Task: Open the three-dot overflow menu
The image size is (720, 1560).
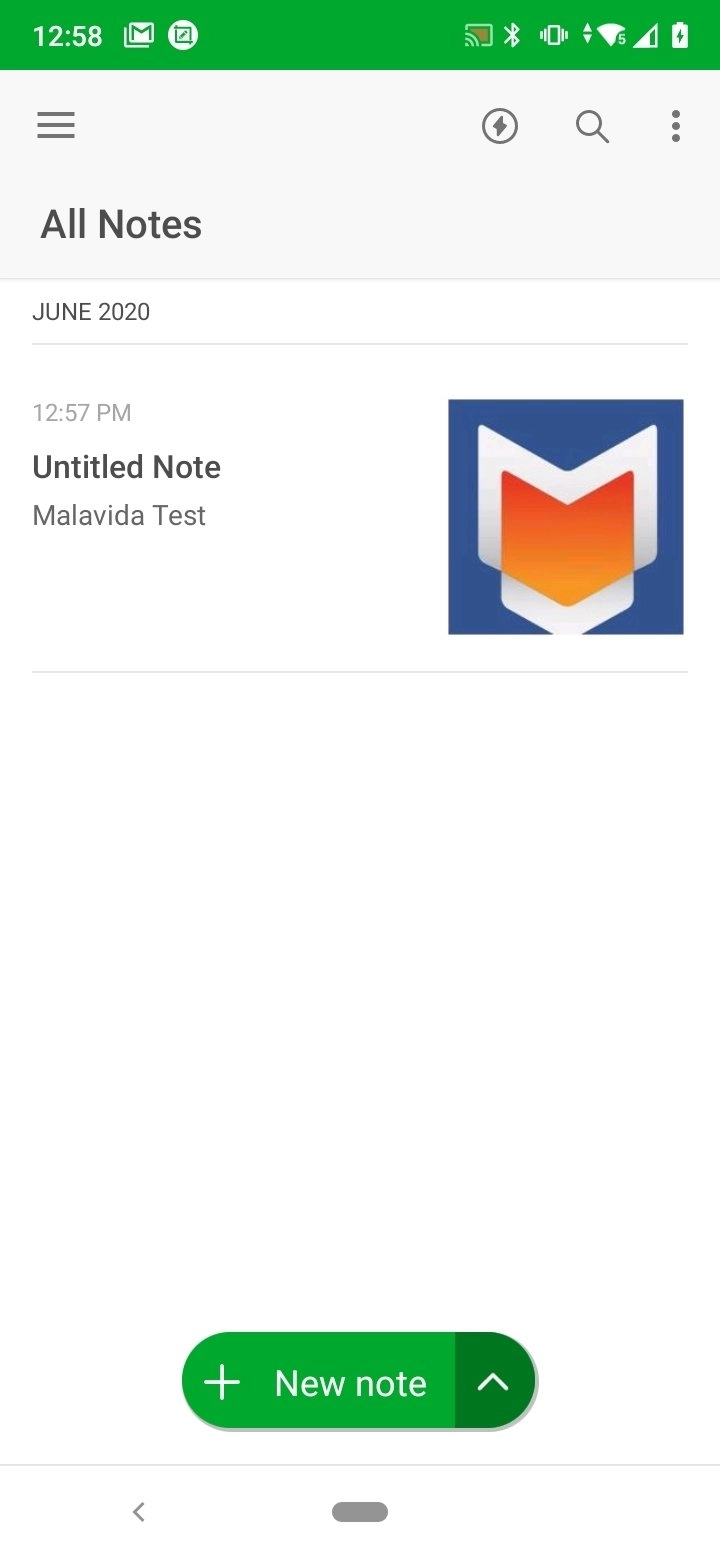Action: coord(676,126)
